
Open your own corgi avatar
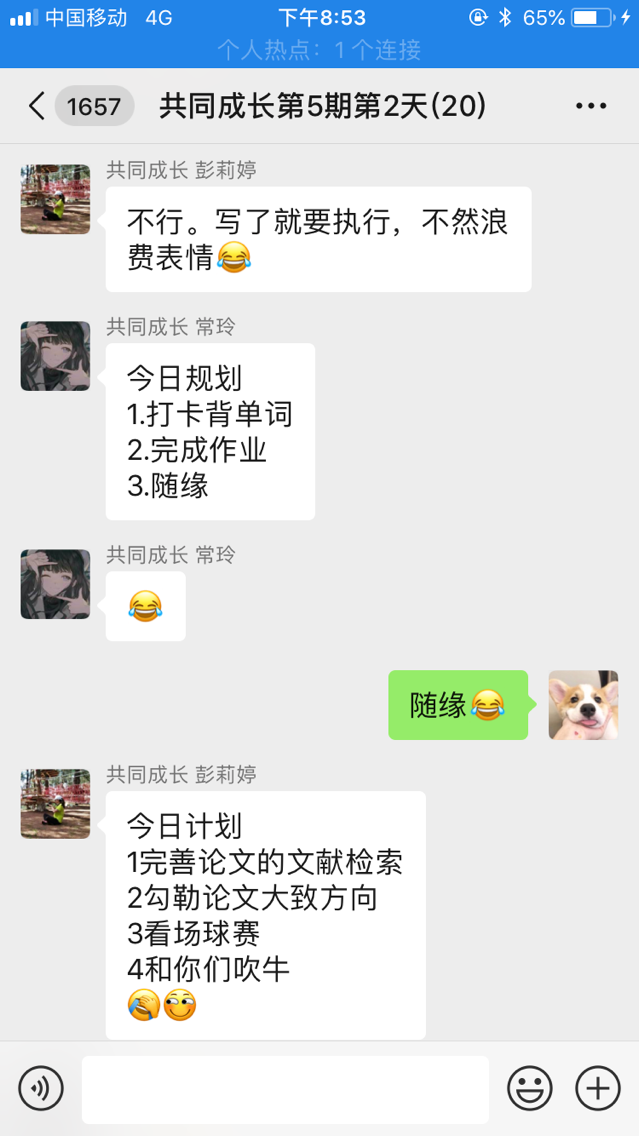point(583,705)
